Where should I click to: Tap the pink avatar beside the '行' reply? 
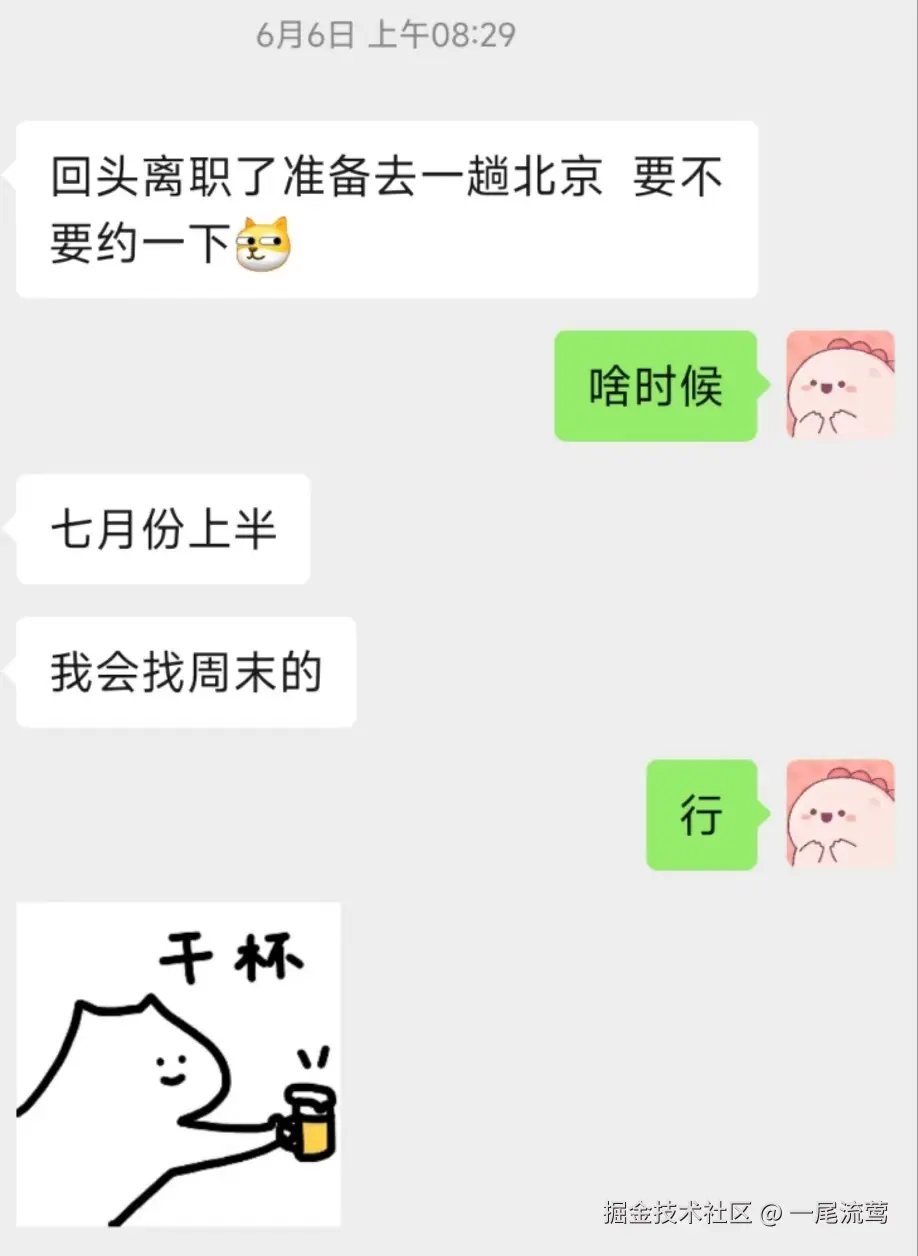[840, 815]
